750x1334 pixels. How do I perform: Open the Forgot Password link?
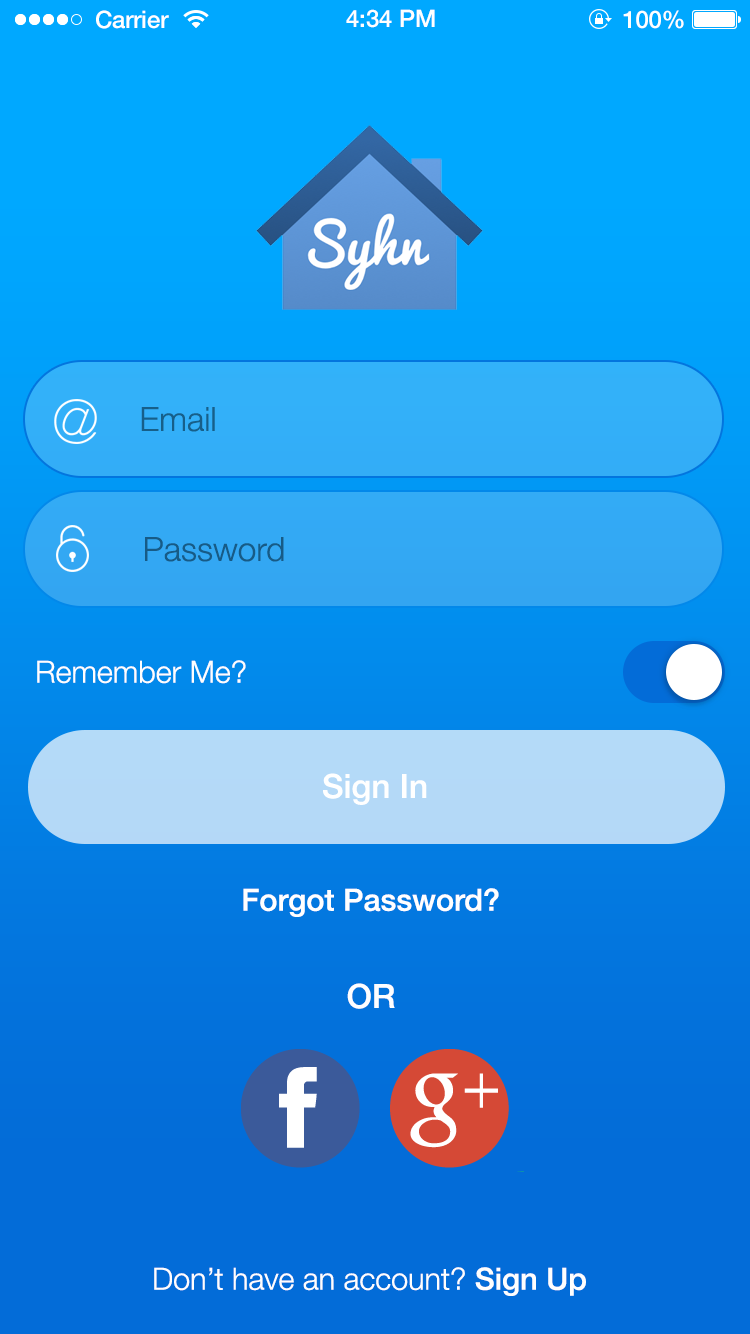(370, 900)
